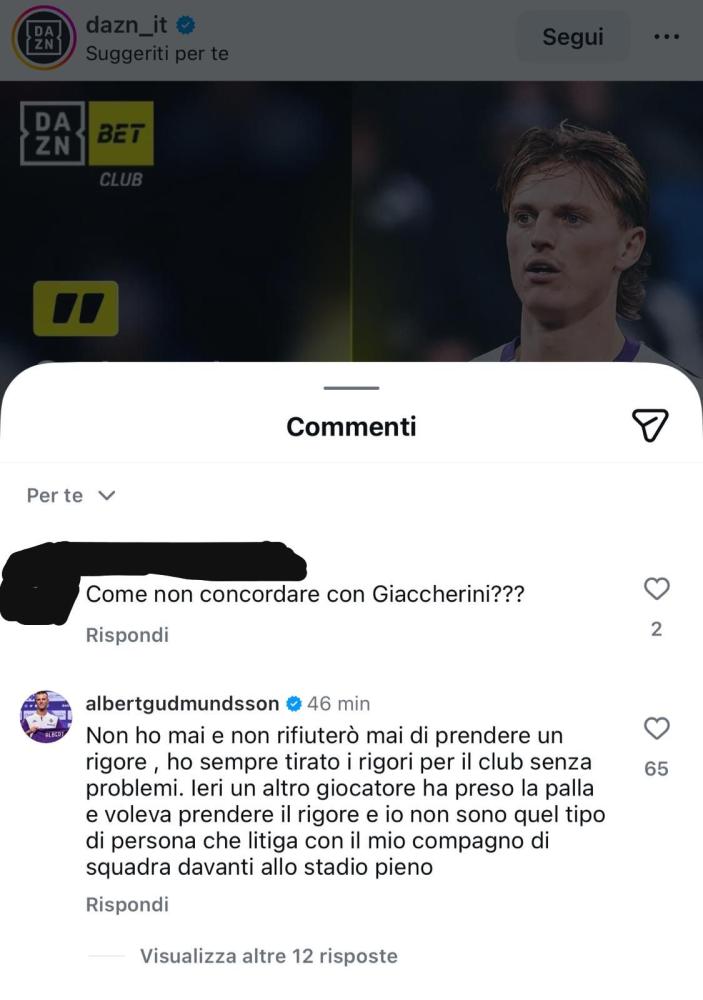Like albertgudmundsson's comment
This screenshot has height=1000, width=703.
pyautogui.click(x=656, y=729)
